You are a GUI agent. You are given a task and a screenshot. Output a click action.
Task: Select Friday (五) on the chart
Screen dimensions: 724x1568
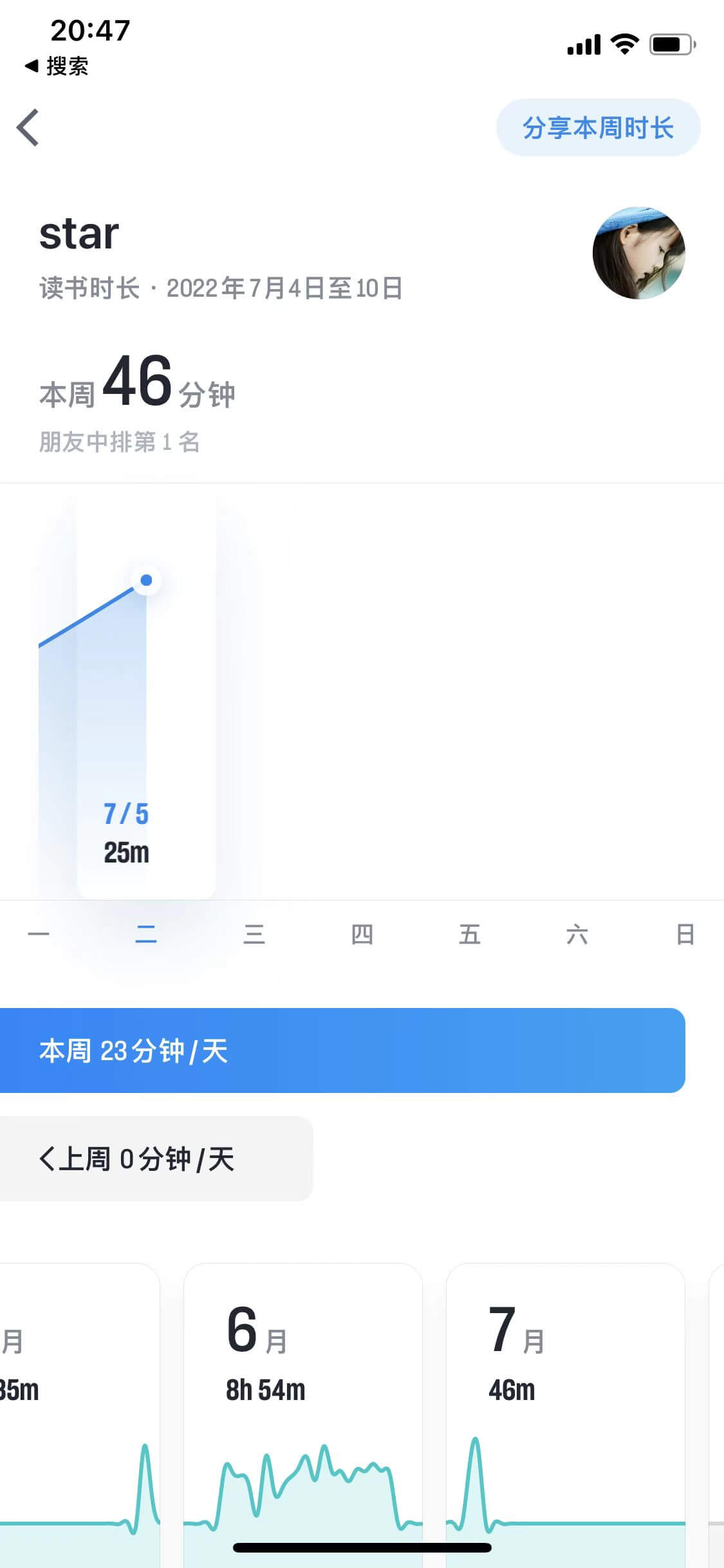point(469,934)
